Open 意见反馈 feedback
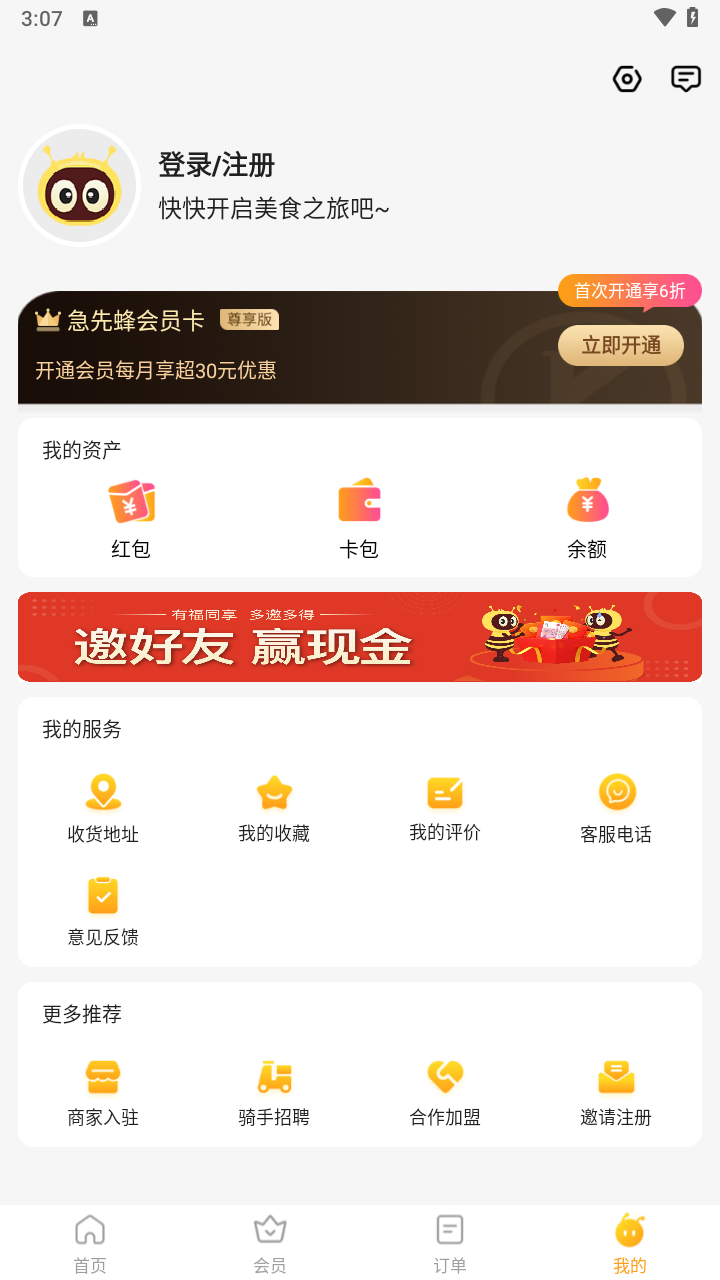This screenshot has height=1280, width=720. pyautogui.click(x=103, y=911)
